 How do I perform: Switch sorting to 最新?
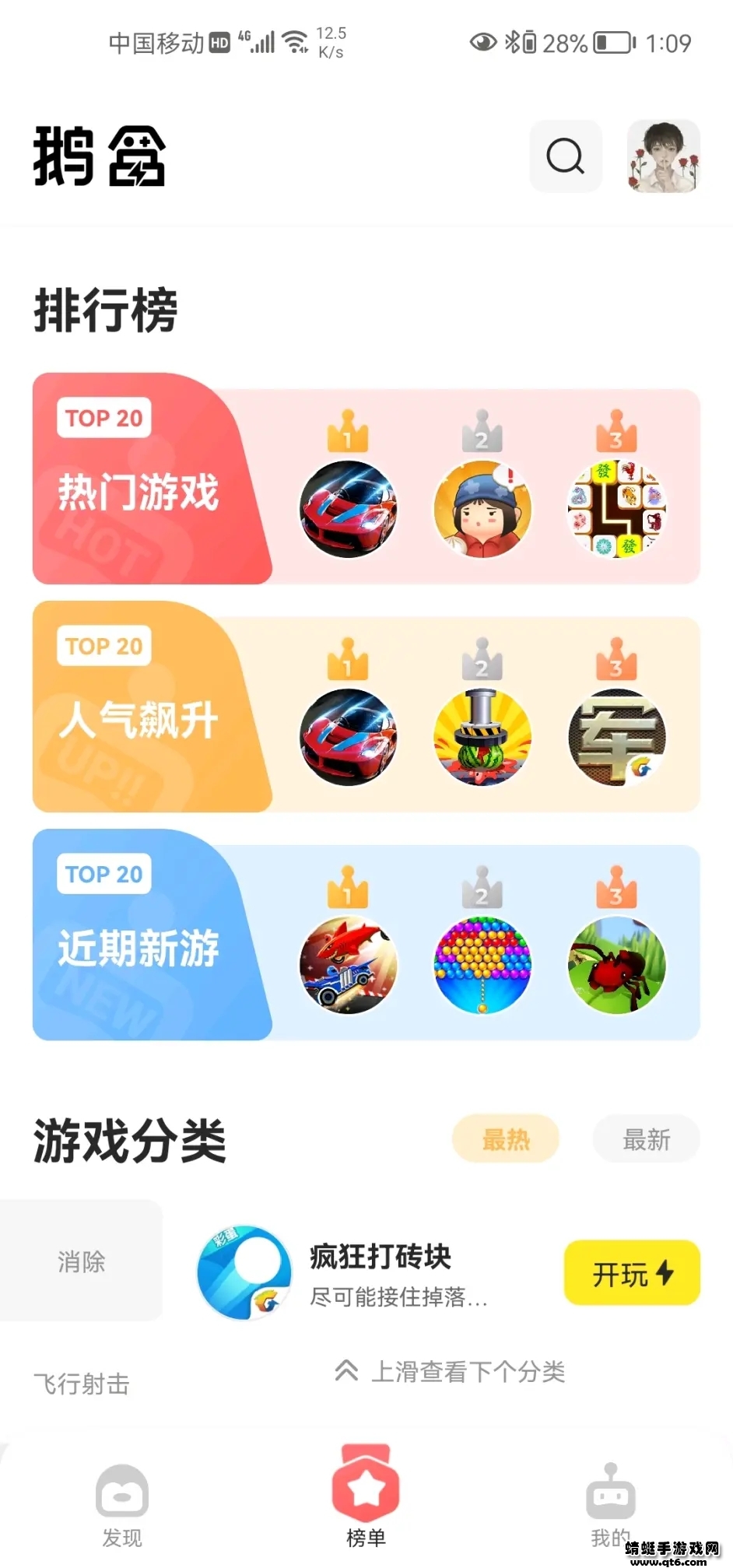[x=646, y=1138]
